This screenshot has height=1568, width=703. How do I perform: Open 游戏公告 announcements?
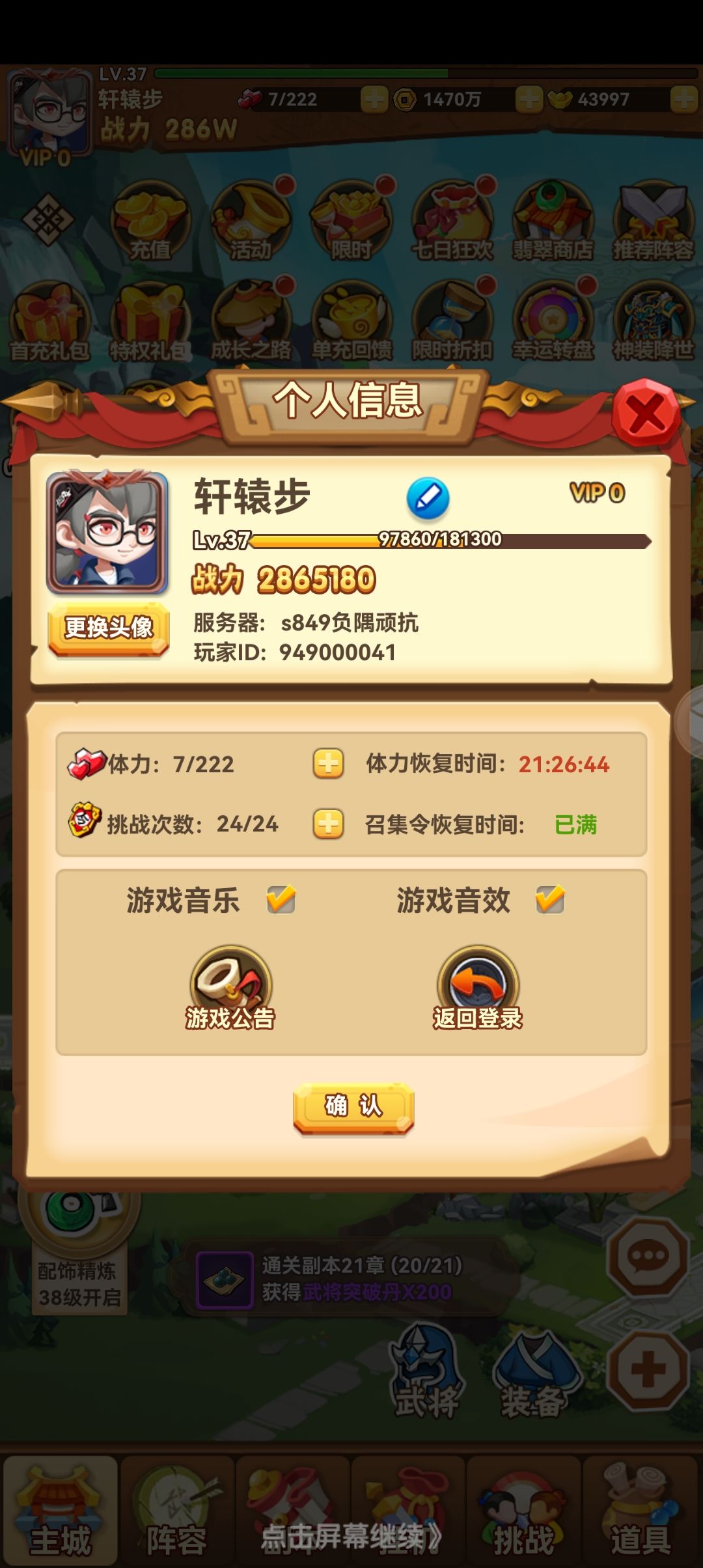point(230,988)
